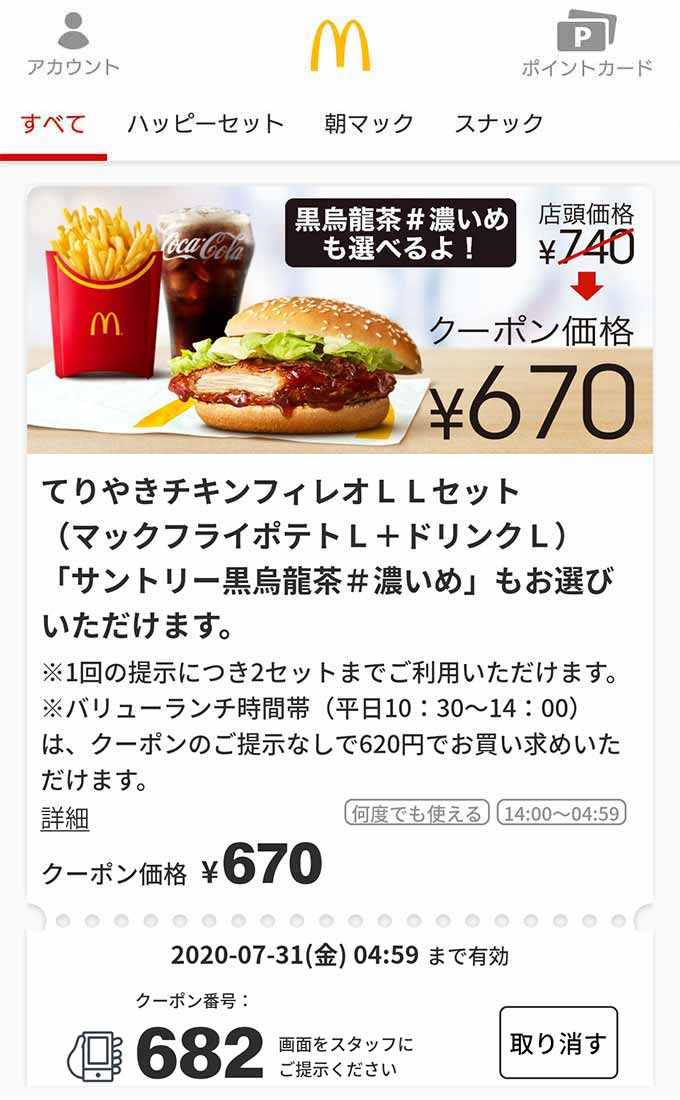Switch to the すべて tab
Image resolution: width=680 pixels, height=1100 pixels.
(54, 124)
